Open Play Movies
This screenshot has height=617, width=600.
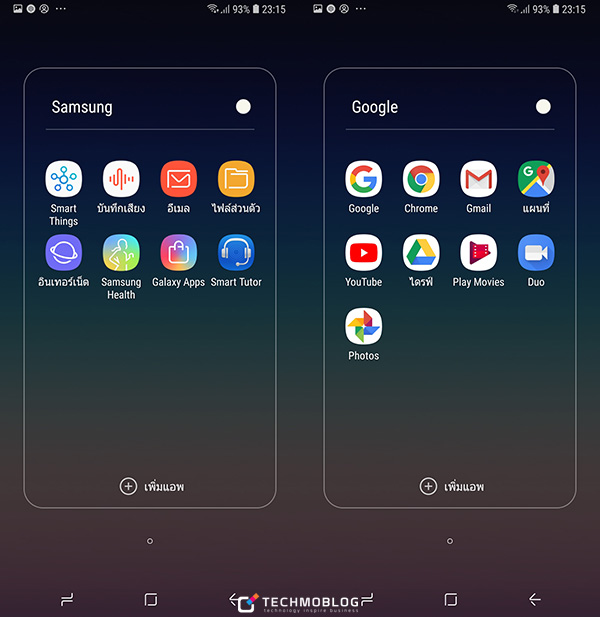(479, 253)
